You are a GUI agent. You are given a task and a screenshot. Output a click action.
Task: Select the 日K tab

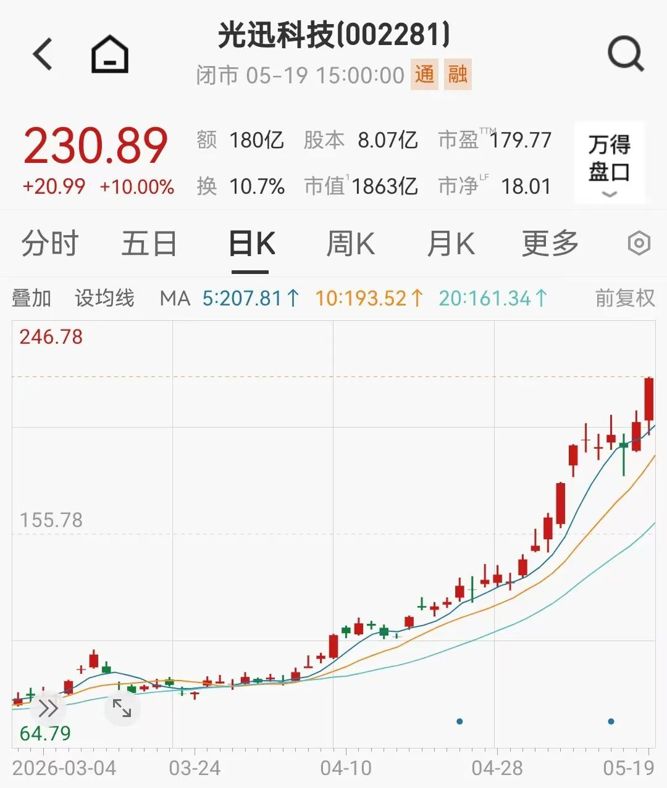coord(251,244)
